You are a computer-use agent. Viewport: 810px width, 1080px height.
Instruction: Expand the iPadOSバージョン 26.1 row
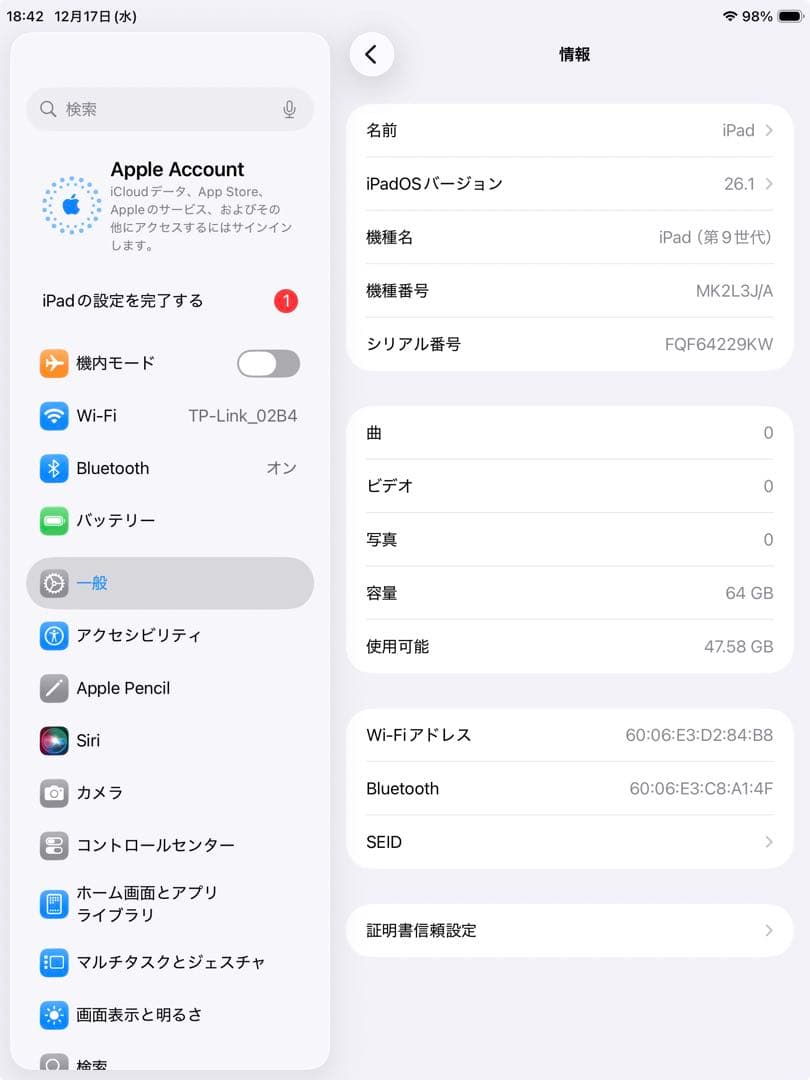tap(570, 183)
